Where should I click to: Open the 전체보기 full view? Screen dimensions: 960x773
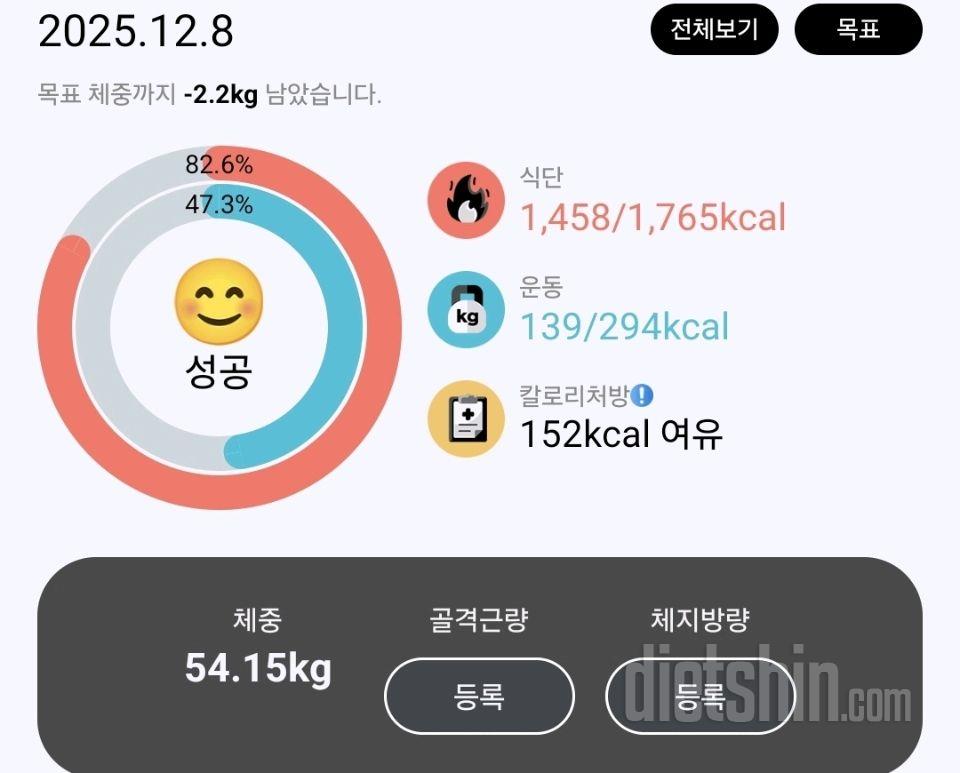pos(713,29)
